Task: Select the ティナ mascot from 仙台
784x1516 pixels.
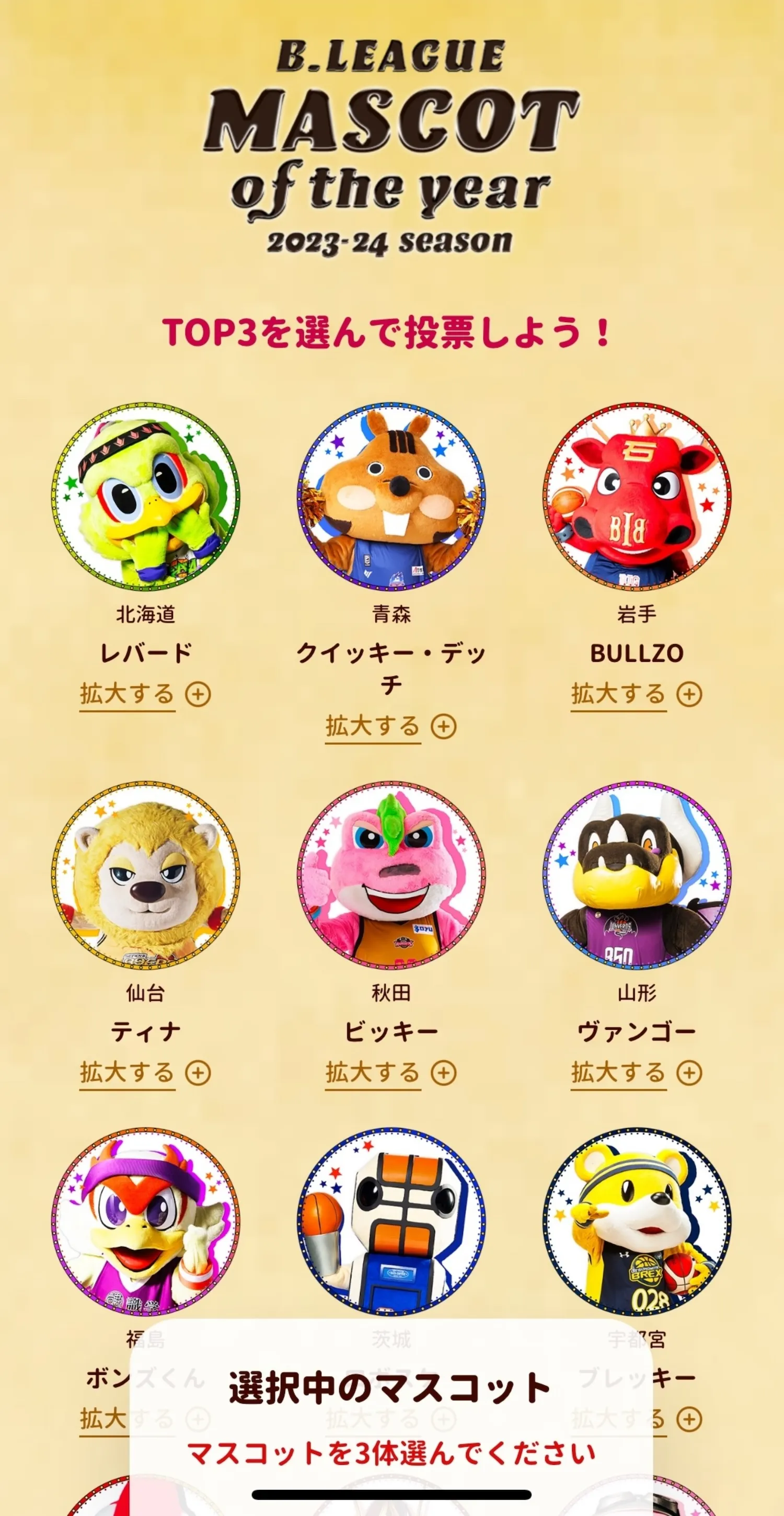Action: click(x=146, y=875)
